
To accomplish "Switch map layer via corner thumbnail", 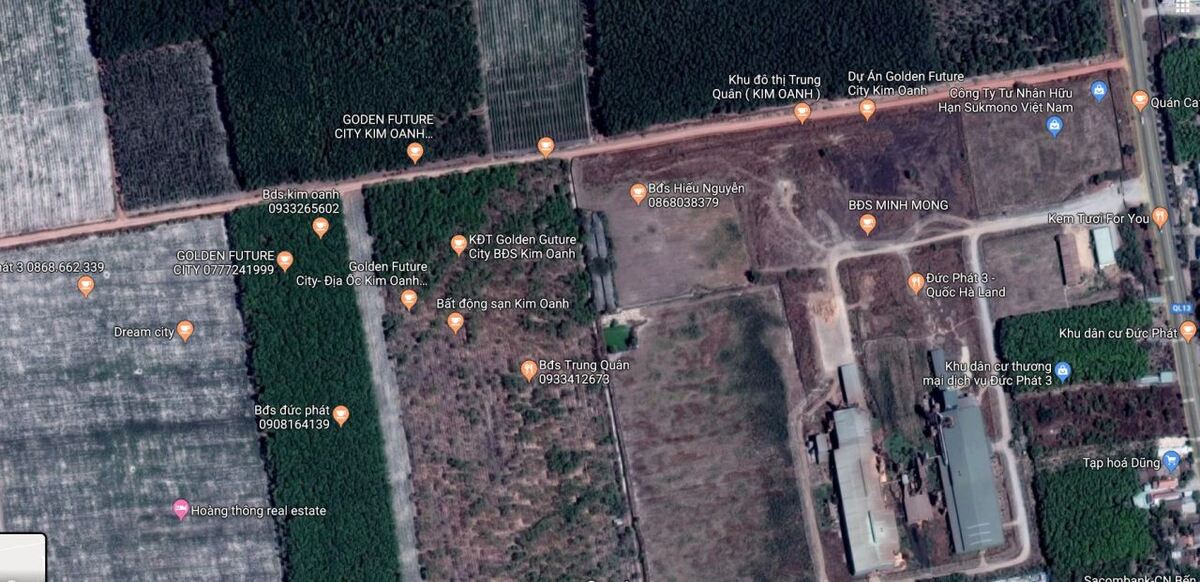I will coord(22,558).
